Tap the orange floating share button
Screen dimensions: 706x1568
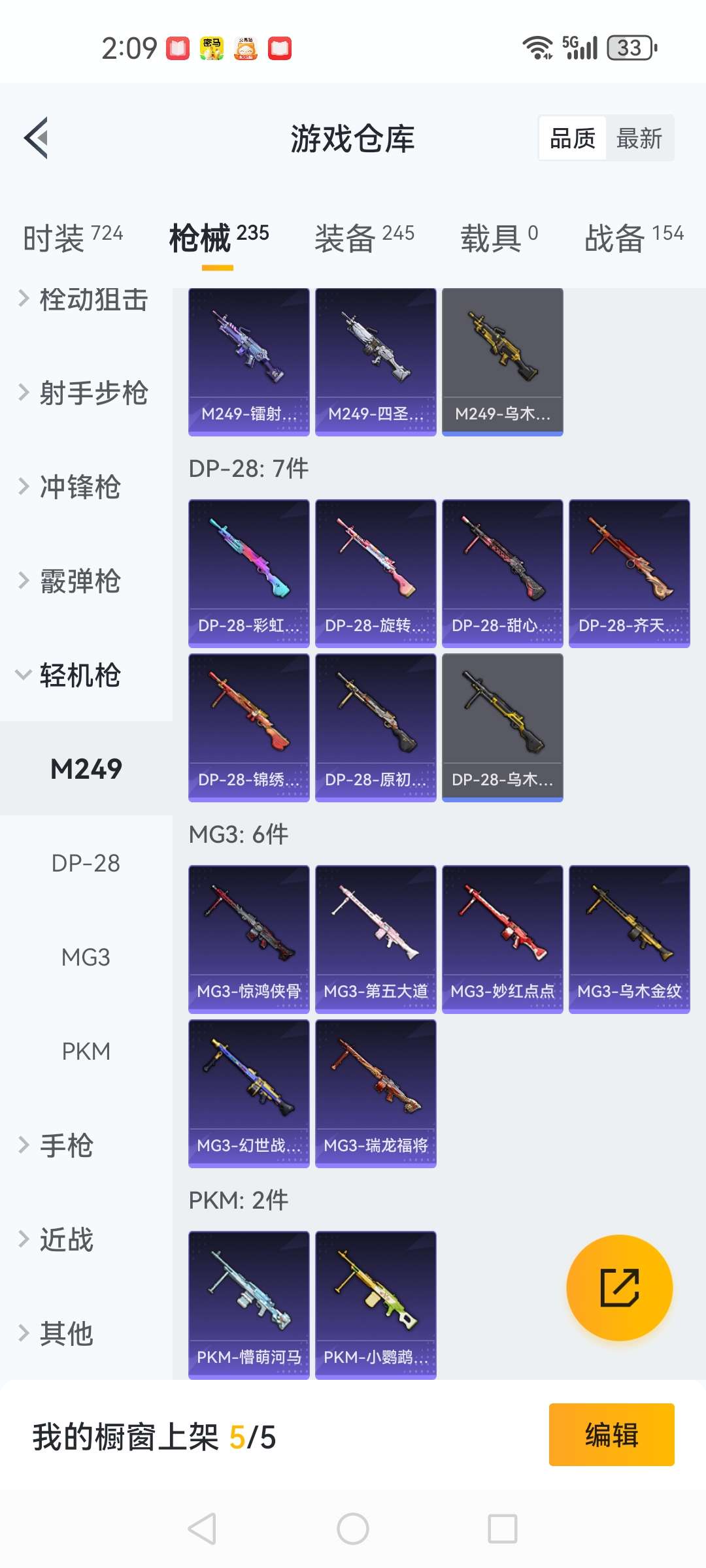tap(619, 1288)
